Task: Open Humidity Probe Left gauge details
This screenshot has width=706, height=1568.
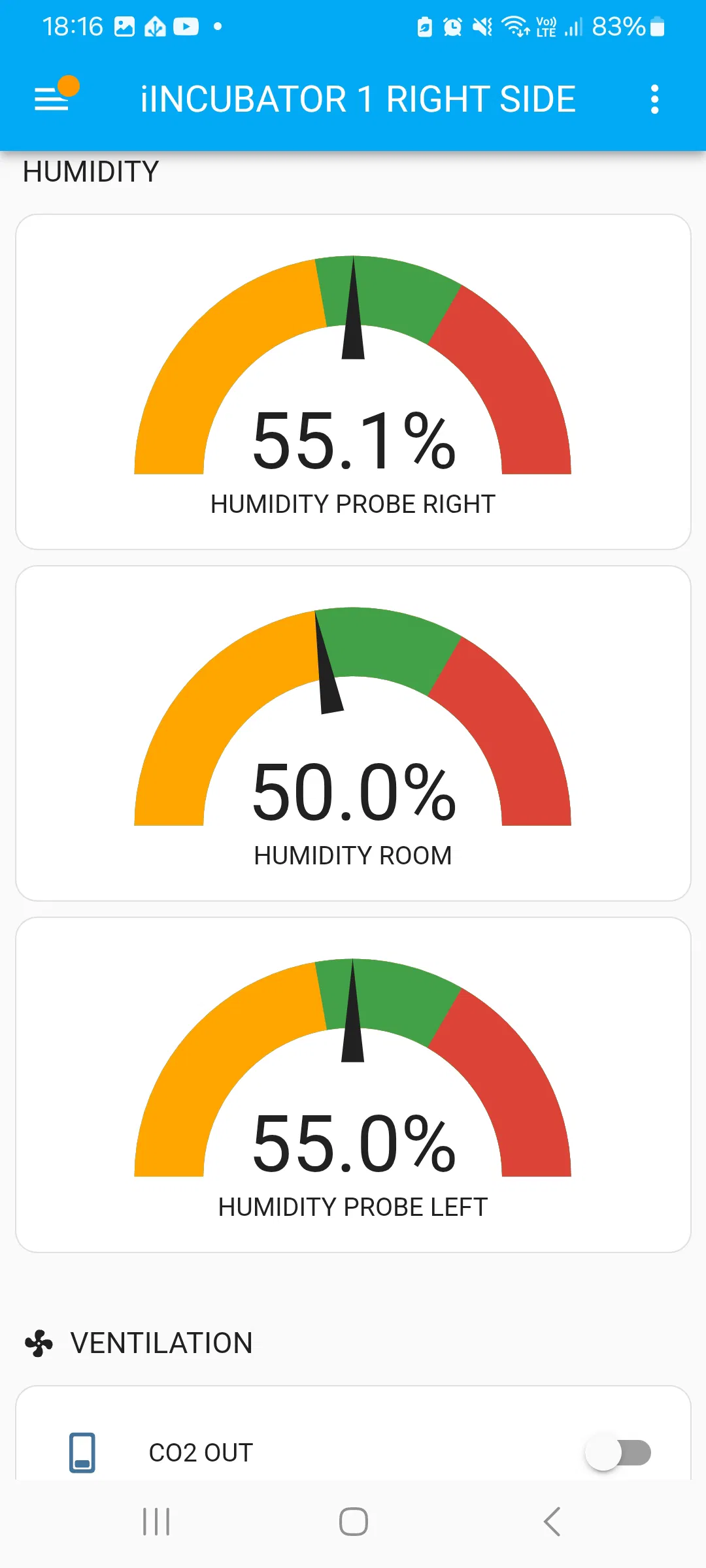Action: (353, 1085)
